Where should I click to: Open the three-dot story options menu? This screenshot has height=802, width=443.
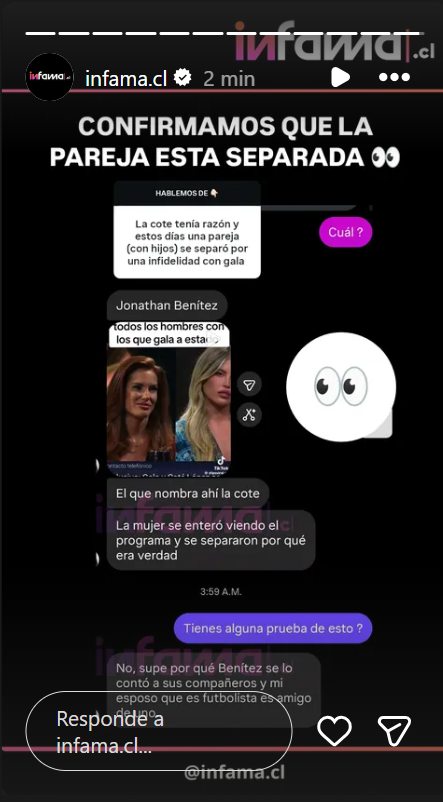coord(394,77)
